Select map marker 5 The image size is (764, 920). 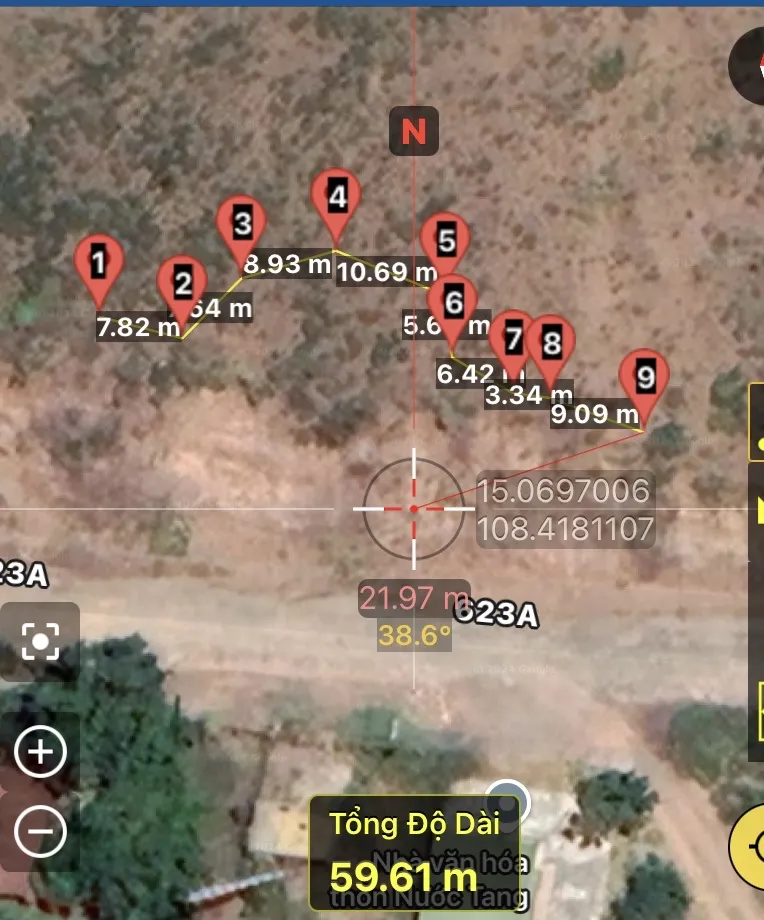coord(446,241)
